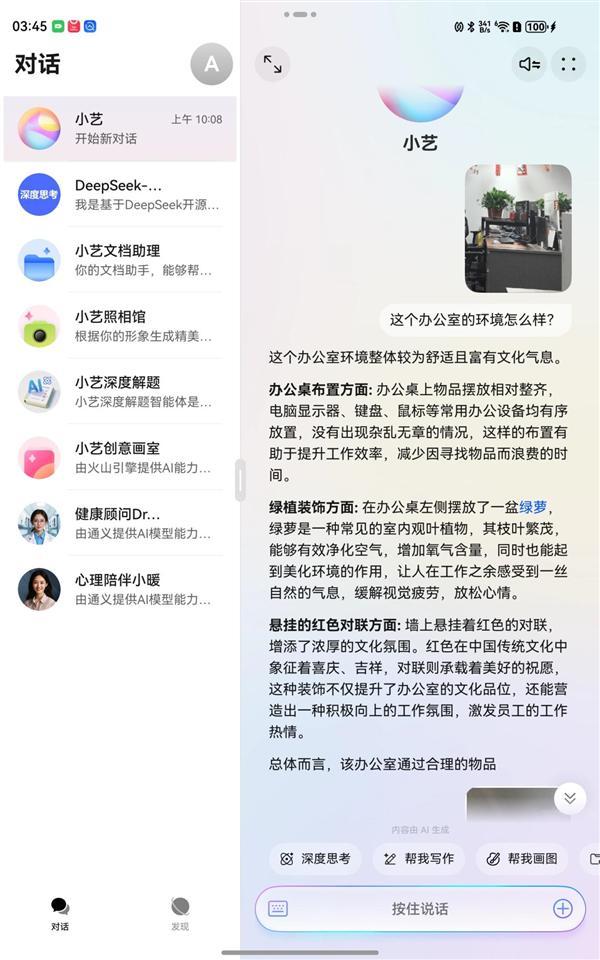
Task: Open 小艺照相馆 assistant
Action: tap(120, 326)
